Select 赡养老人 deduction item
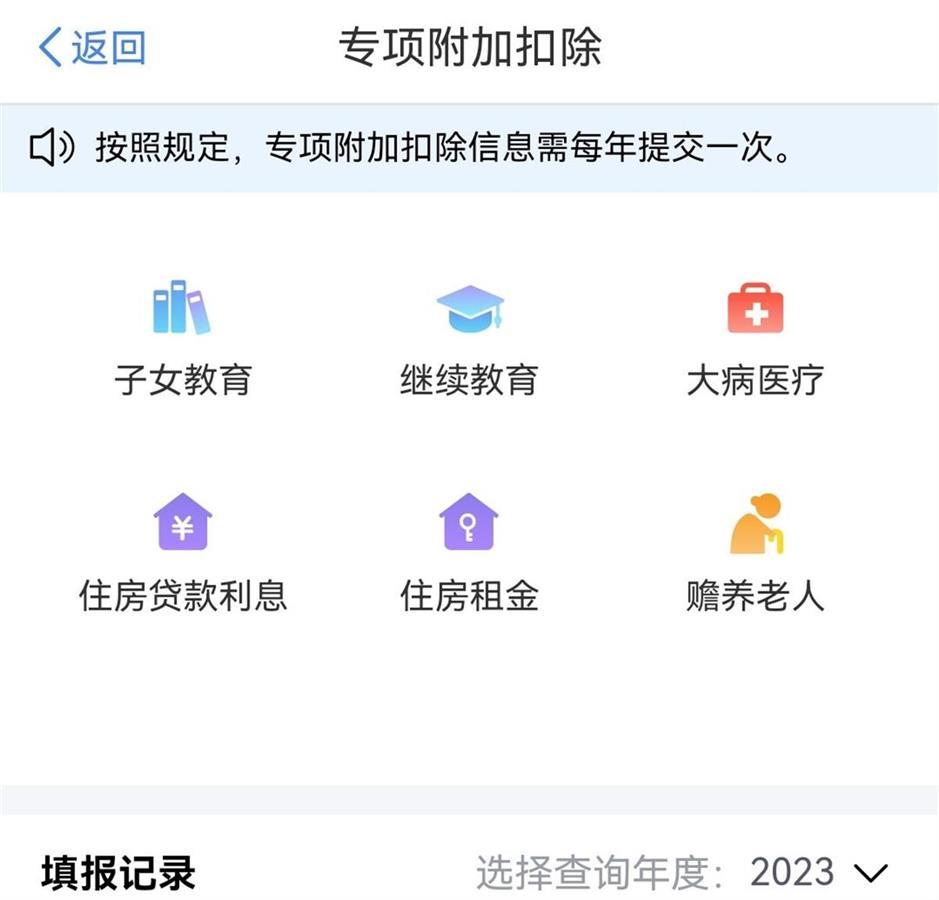The width and height of the screenshot is (939, 900). tap(755, 552)
